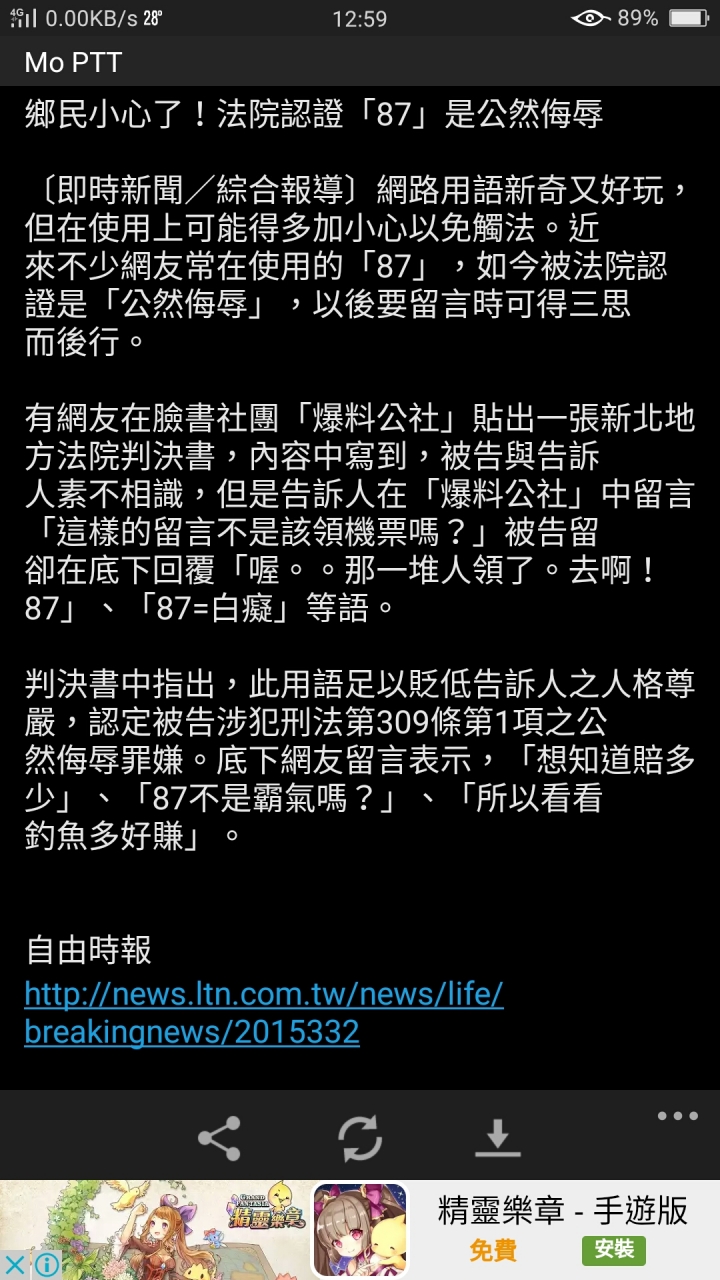Viewport: 720px width, 1280px height.
Task: Refresh the article content
Action: pyautogui.click(x=359, y=1138)
